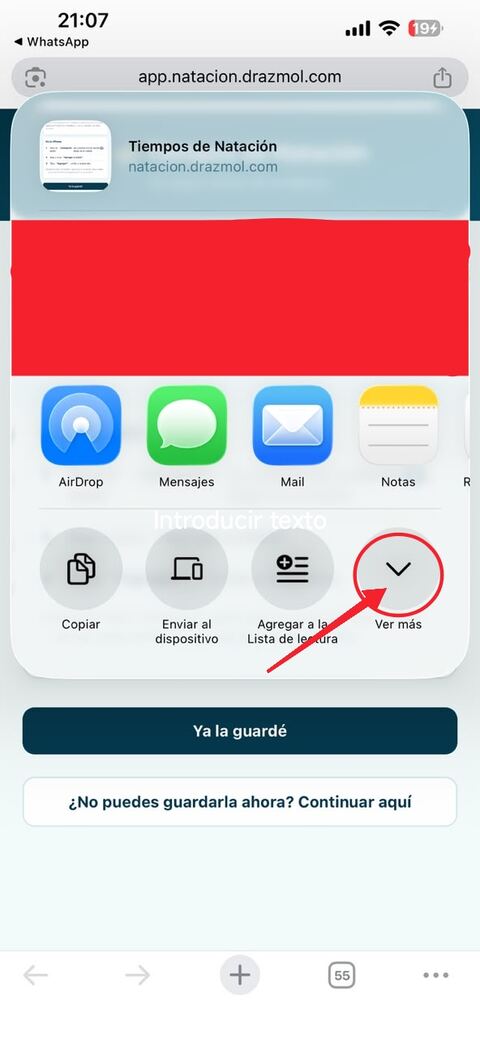
Task: Open the camera search icon in address bar
Action: point(34,78)
